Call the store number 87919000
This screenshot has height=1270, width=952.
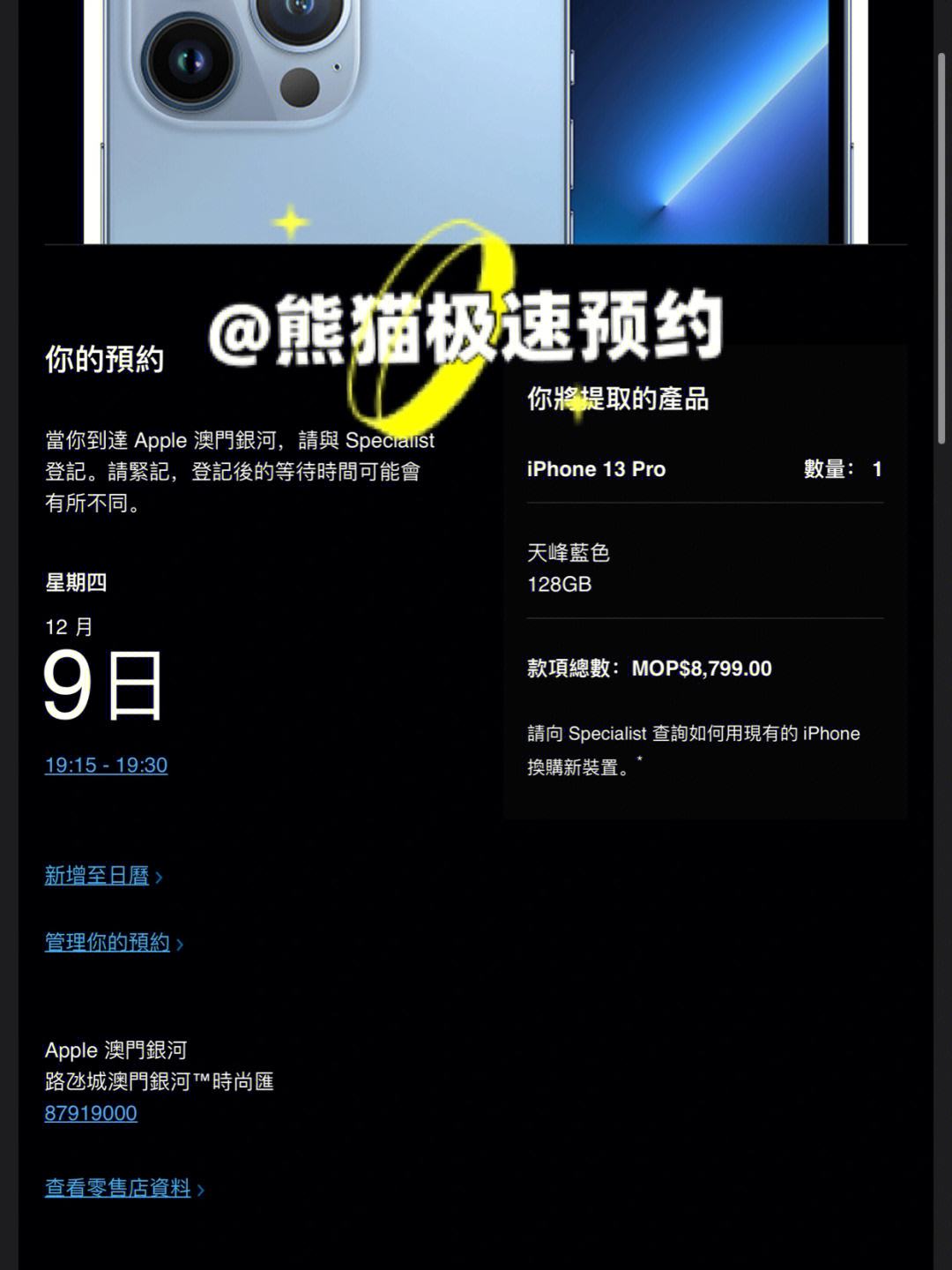tap(91, 1113)
